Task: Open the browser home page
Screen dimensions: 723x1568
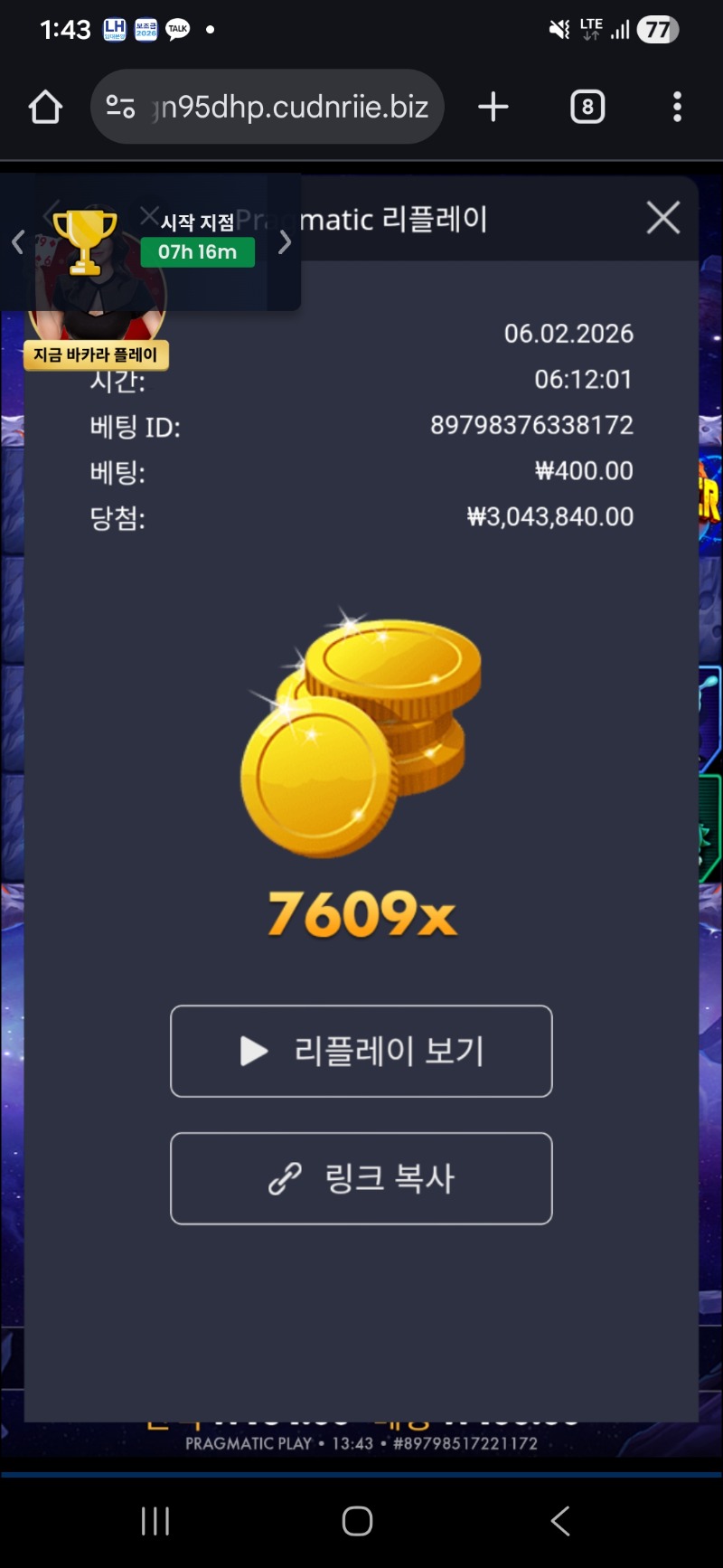Action: tap(45, 108)
